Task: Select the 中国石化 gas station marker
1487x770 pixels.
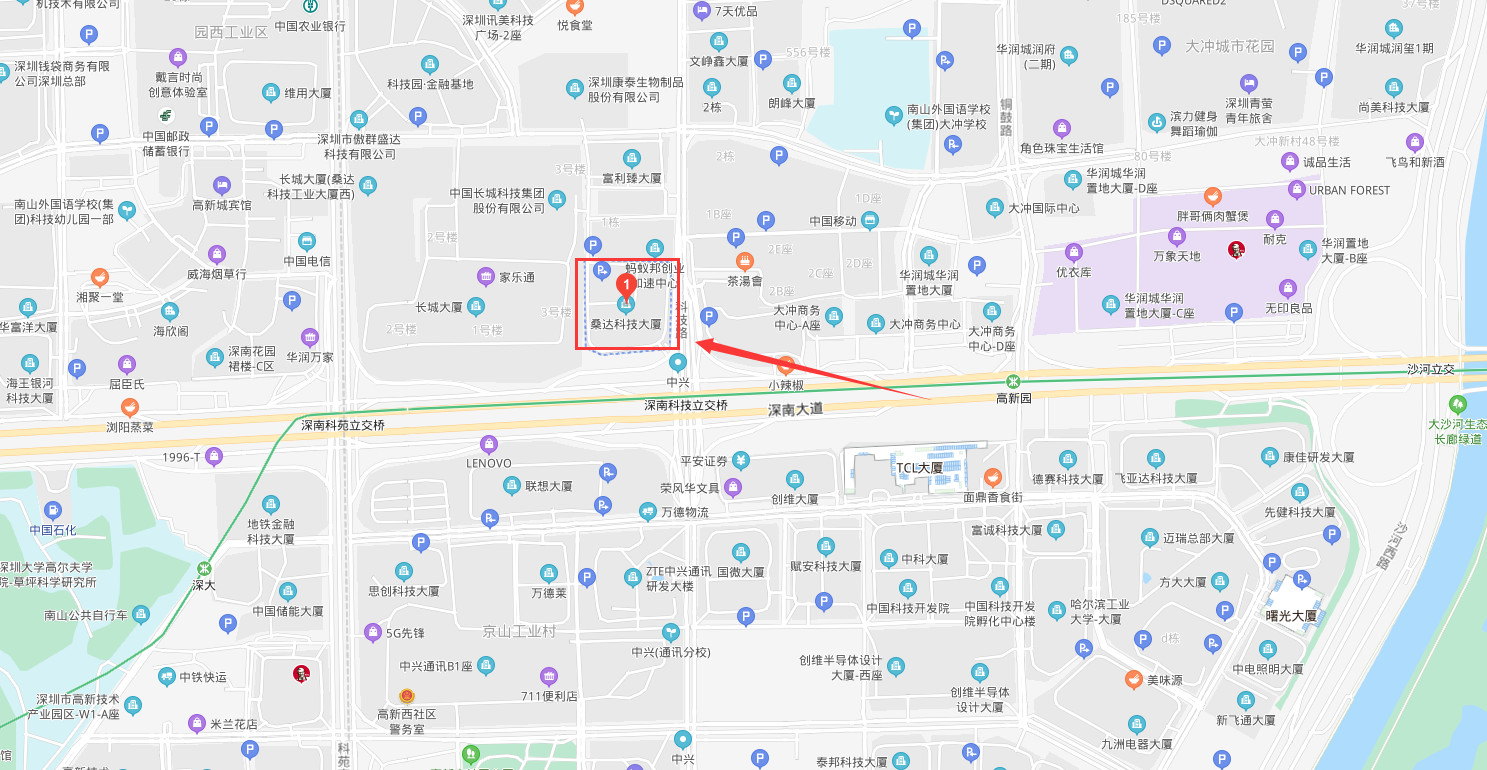Action: pyautogui.click(x=53, y=510)
